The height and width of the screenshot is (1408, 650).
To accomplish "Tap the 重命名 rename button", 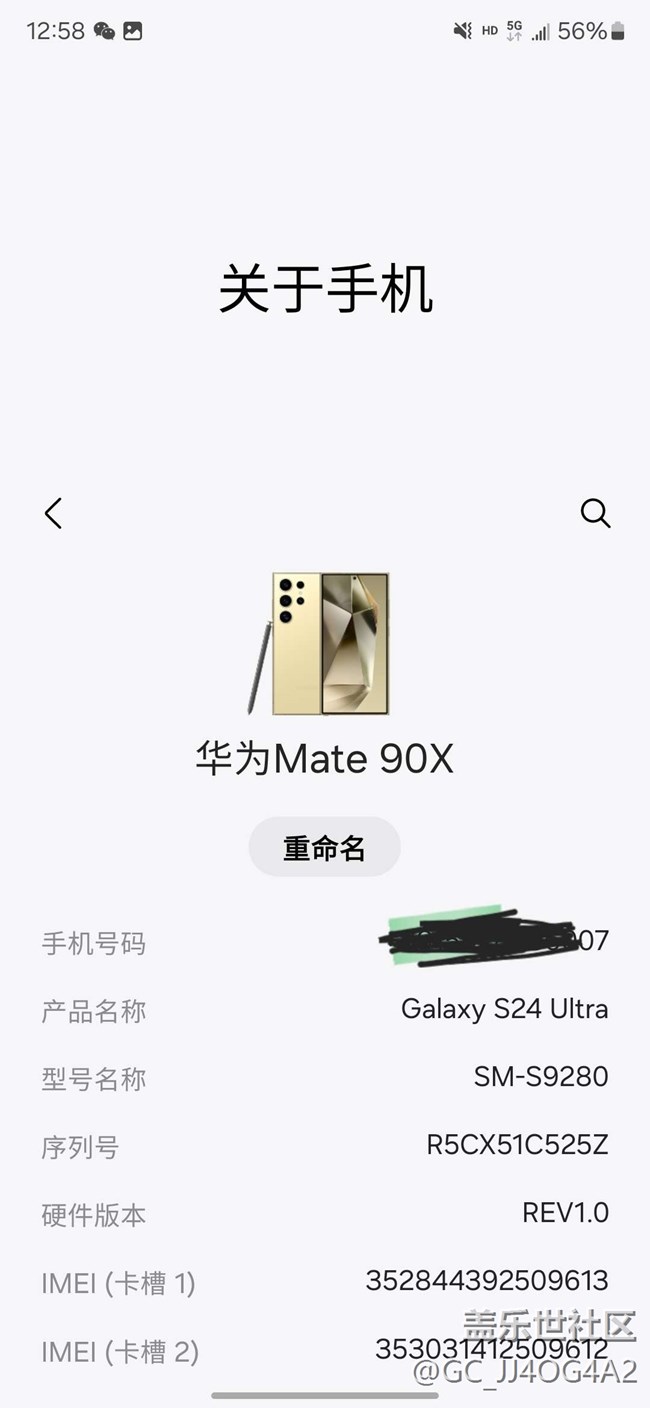I will tap(324, 848).
